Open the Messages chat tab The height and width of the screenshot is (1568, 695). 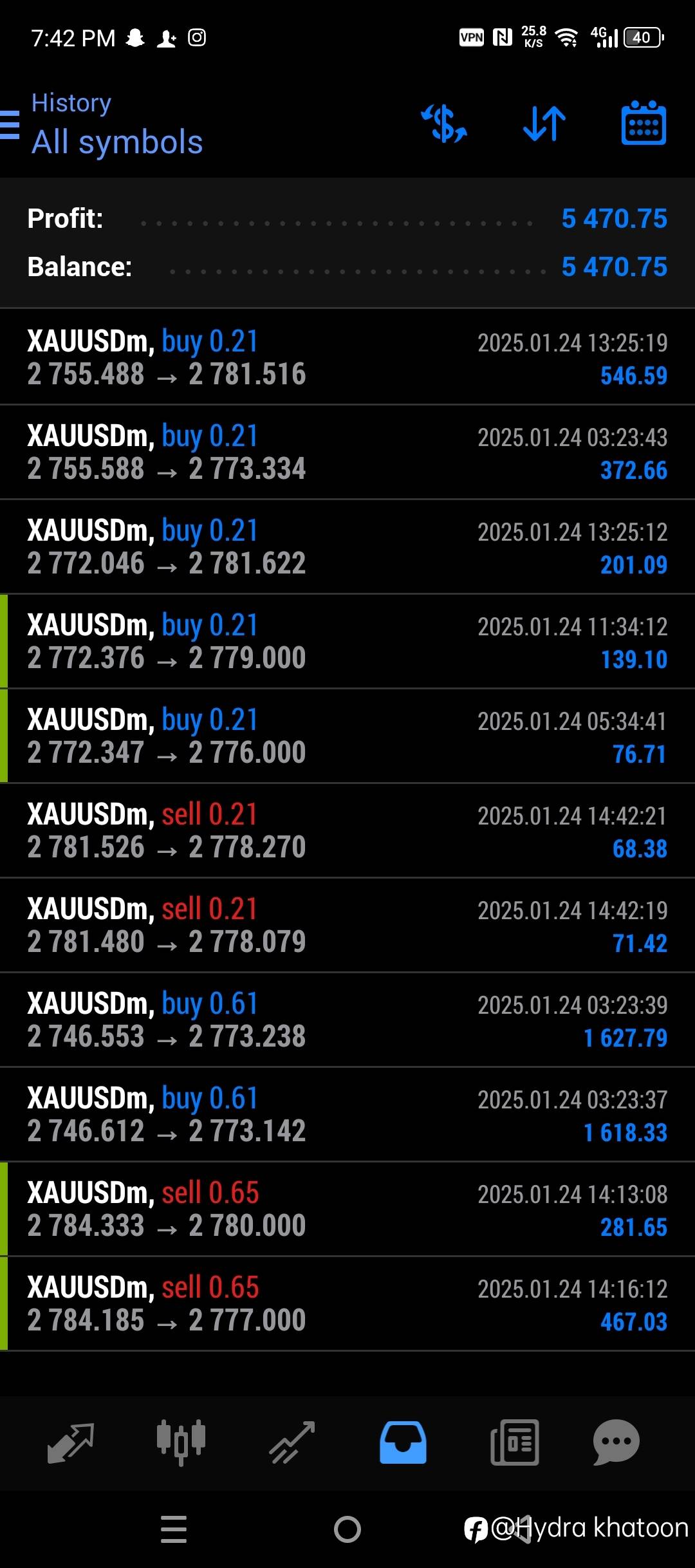pyautogui.click(x=616, y=1442)
